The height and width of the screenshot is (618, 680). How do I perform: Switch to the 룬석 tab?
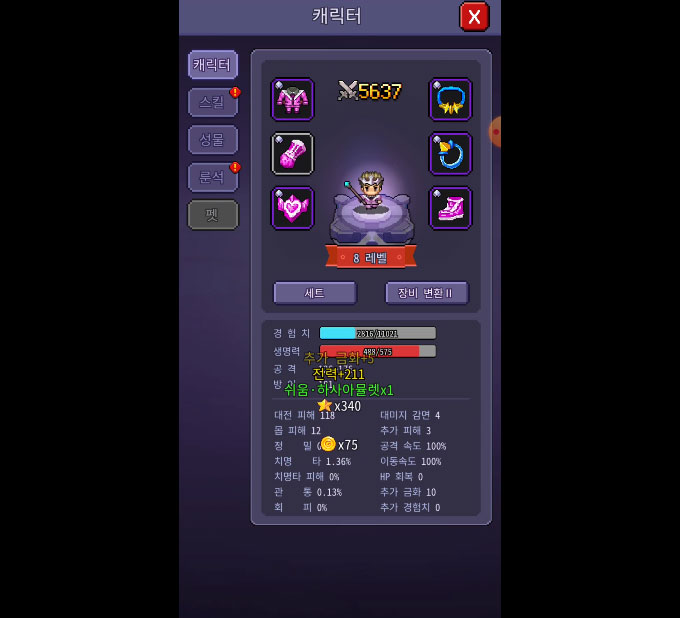coord(212,177)
